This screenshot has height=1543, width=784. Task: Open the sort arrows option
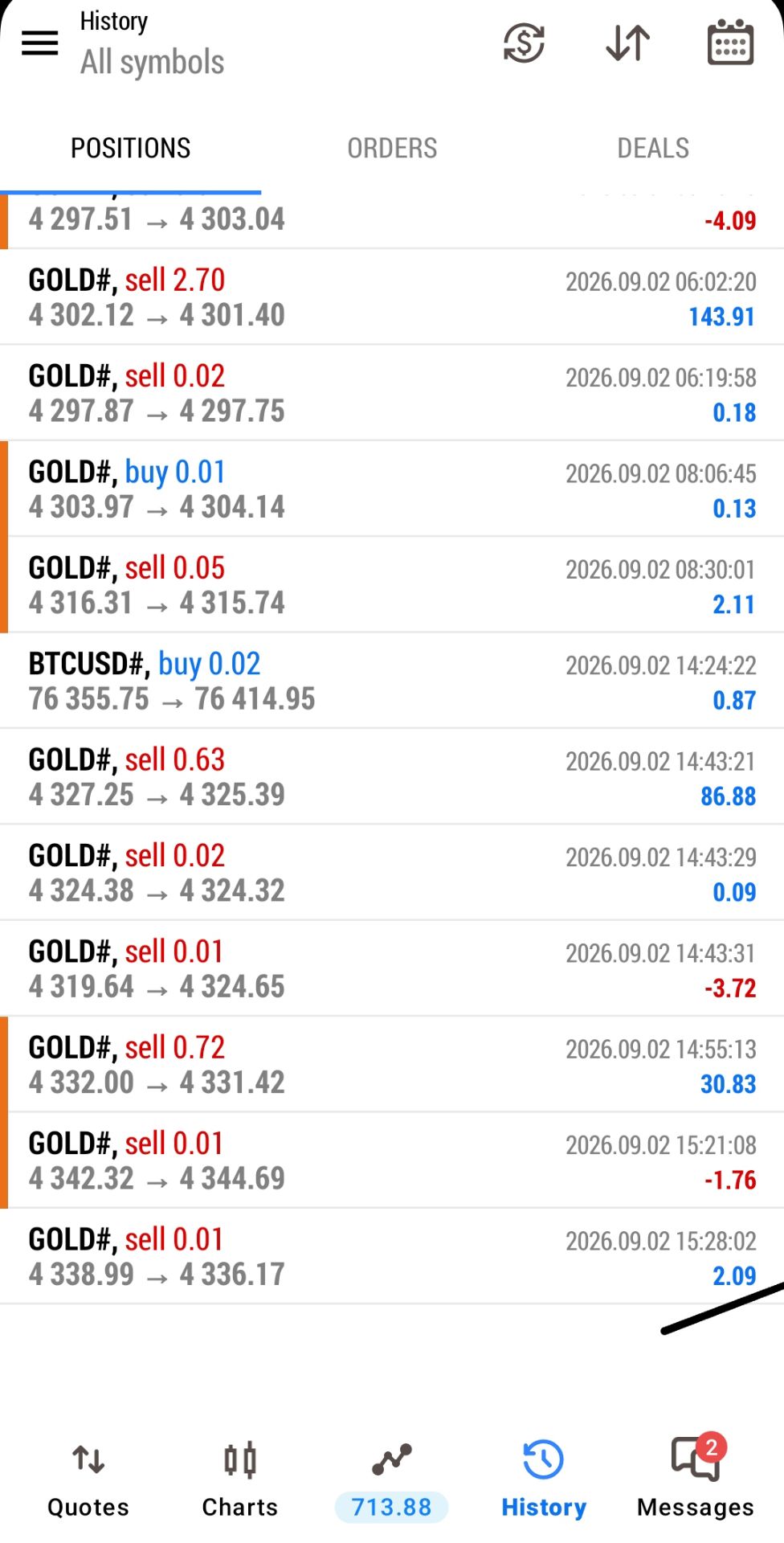pos(627,43)
